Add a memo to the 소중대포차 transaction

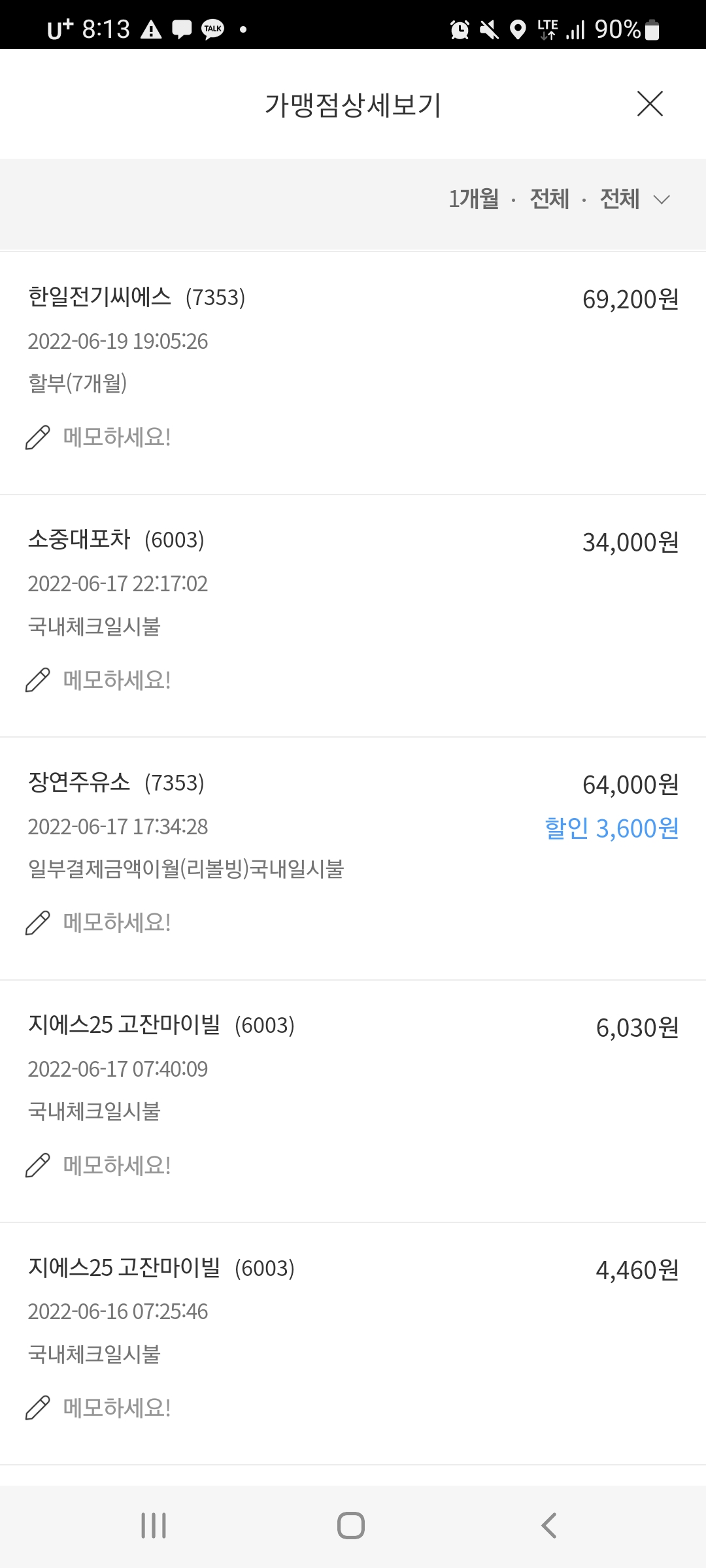[98, 680]
